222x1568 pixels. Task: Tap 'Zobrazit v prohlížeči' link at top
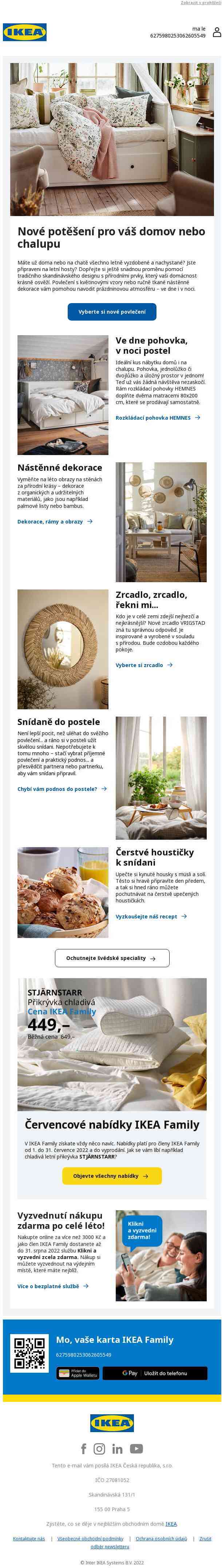[201, 3]
